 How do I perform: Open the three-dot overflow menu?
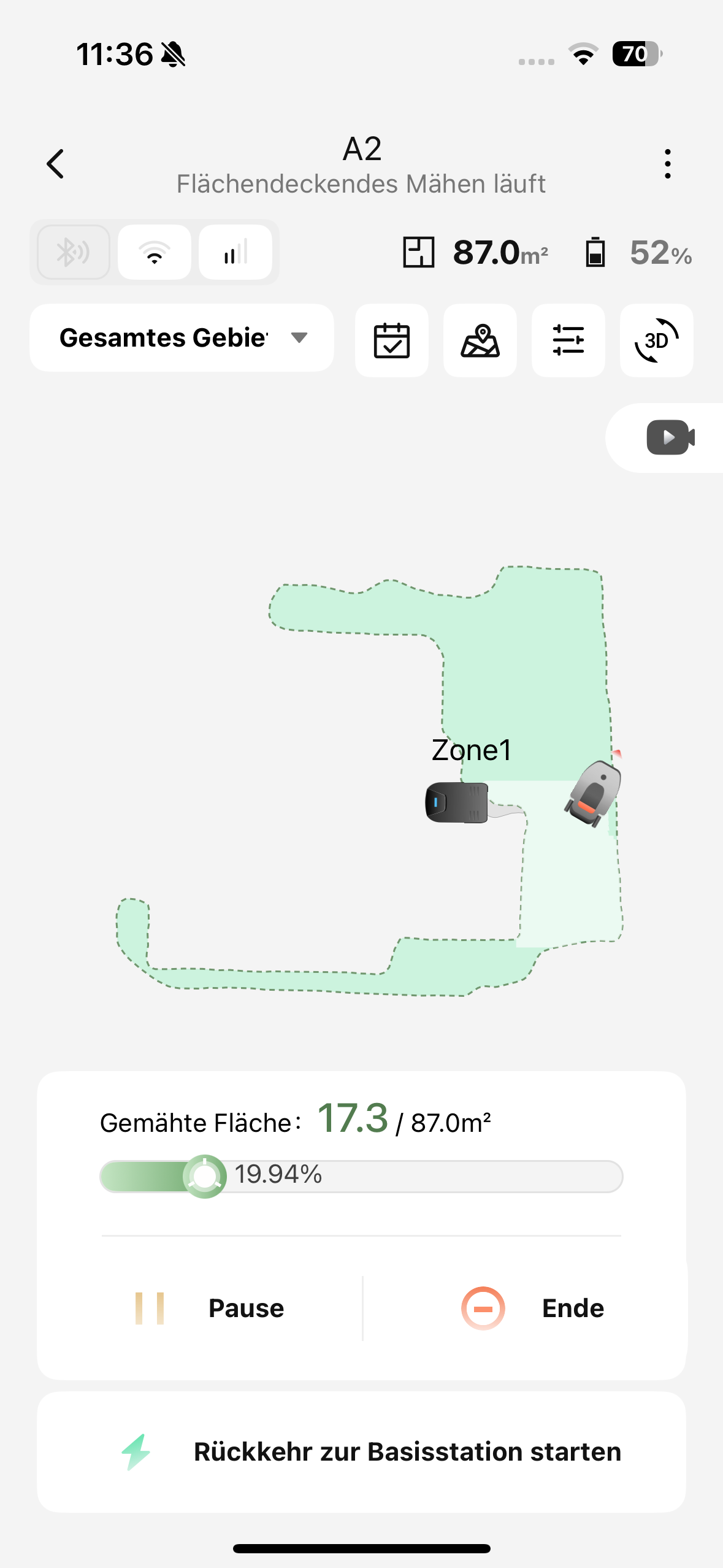tap(667, 164)
